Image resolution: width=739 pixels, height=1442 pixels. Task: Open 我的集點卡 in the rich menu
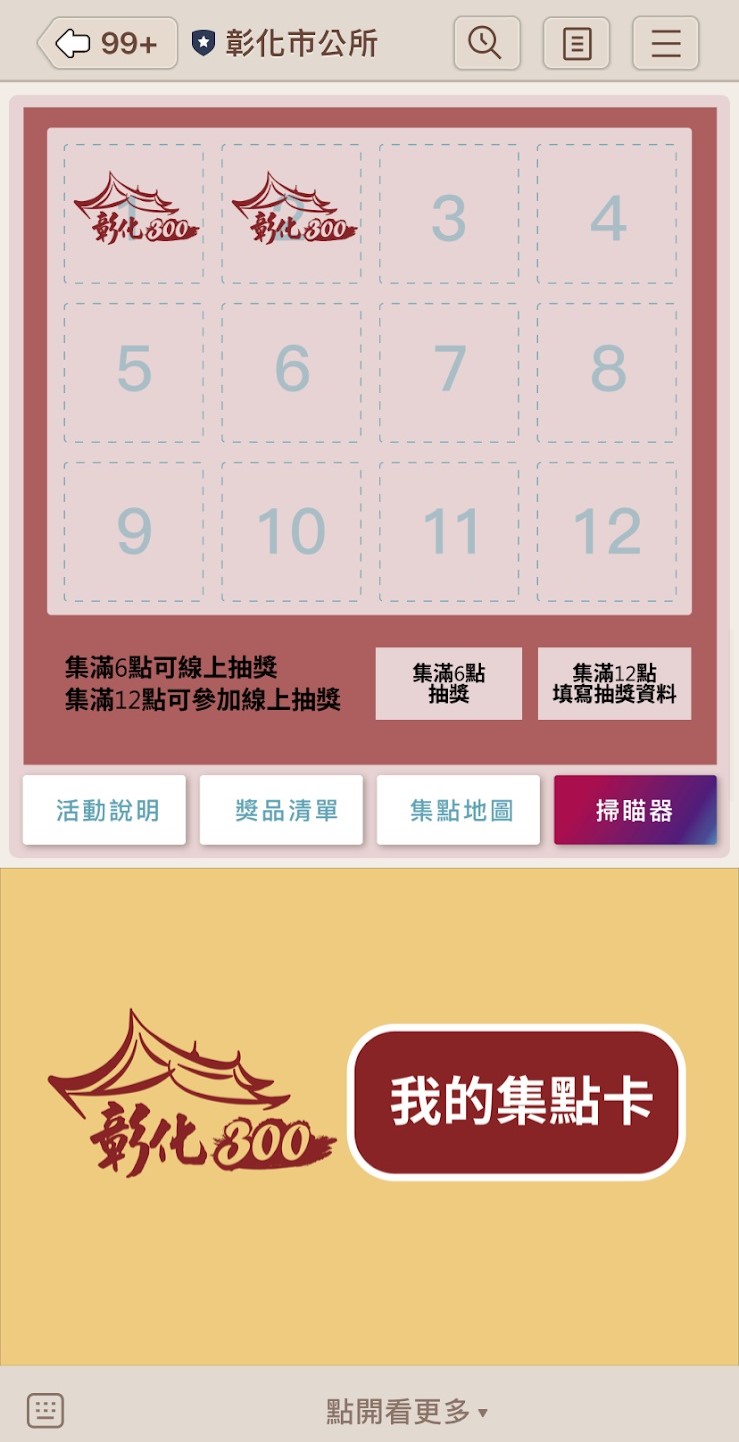[x=516, y=1101]
